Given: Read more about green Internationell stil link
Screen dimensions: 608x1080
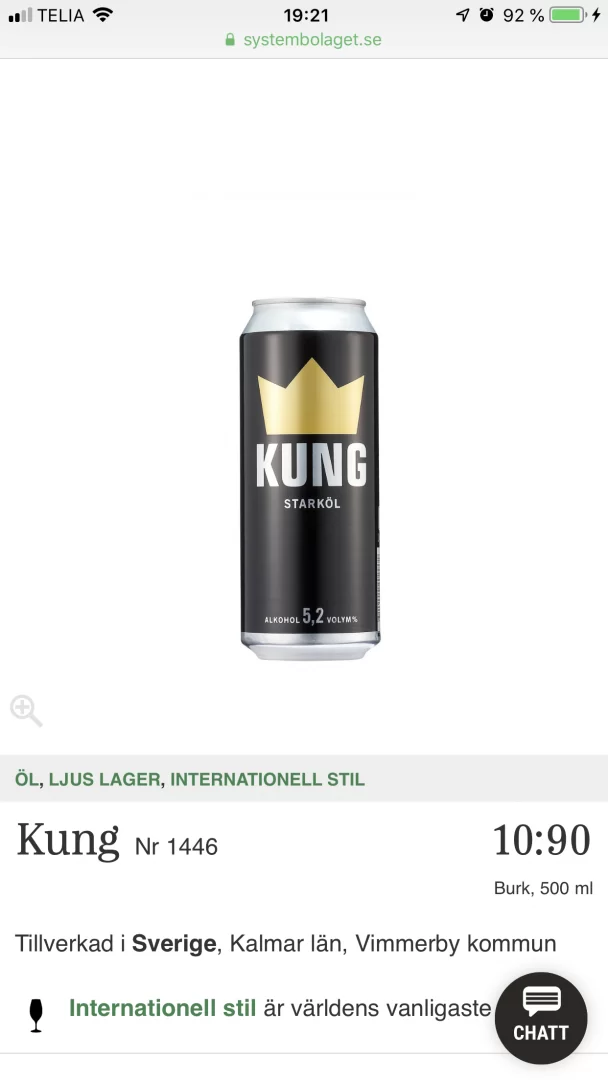Looking at the screenshot, I should tap(162, 1008).
